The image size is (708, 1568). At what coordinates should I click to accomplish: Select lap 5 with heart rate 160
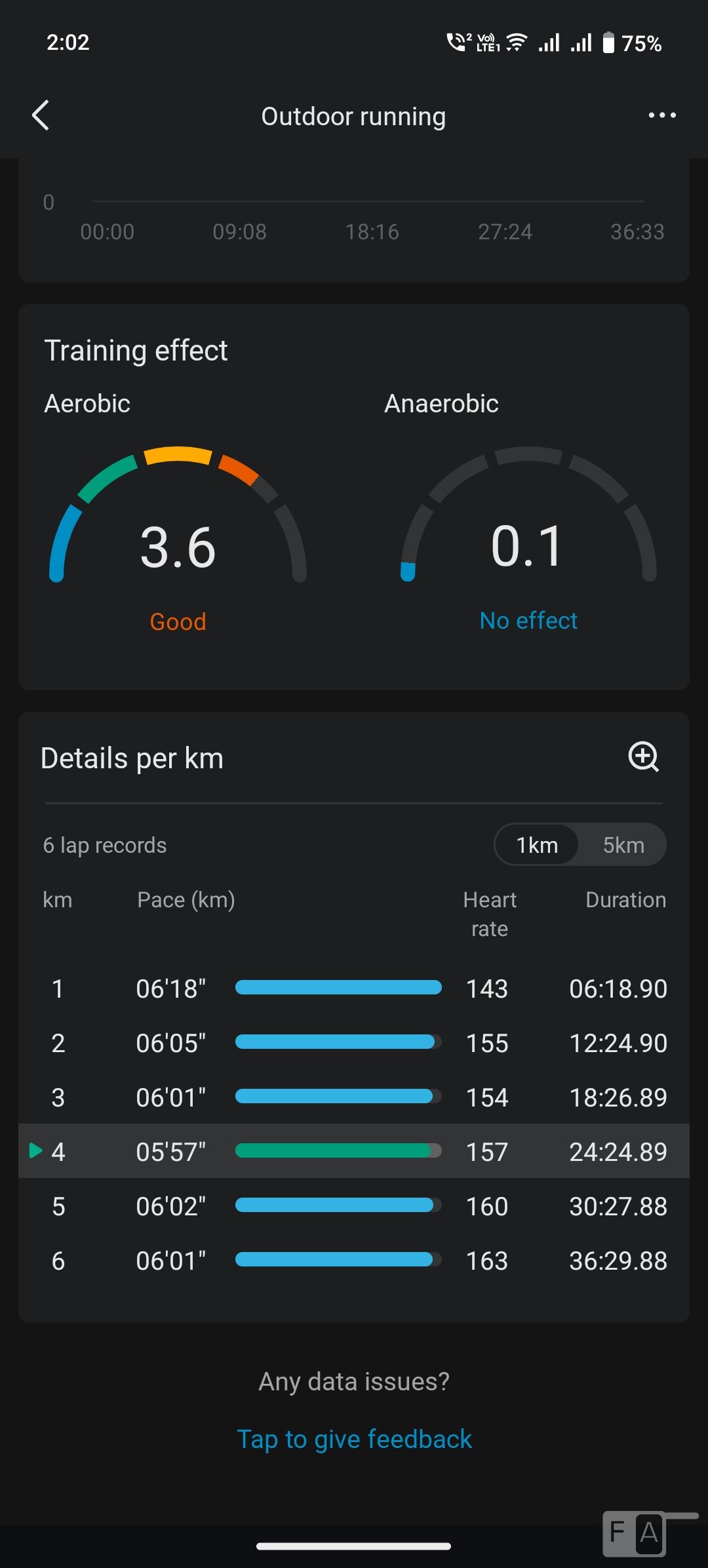354,1205
